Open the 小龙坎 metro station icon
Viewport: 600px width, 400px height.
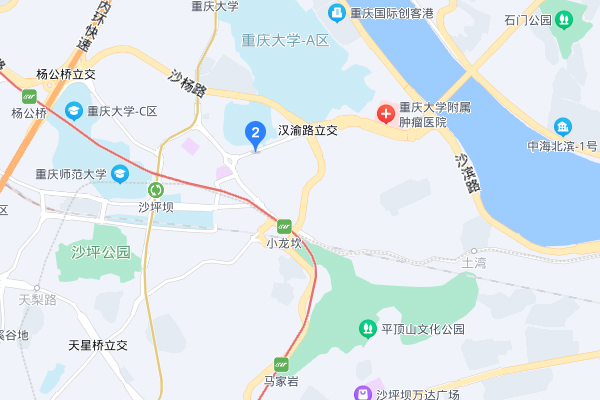[x=284, y=226]
